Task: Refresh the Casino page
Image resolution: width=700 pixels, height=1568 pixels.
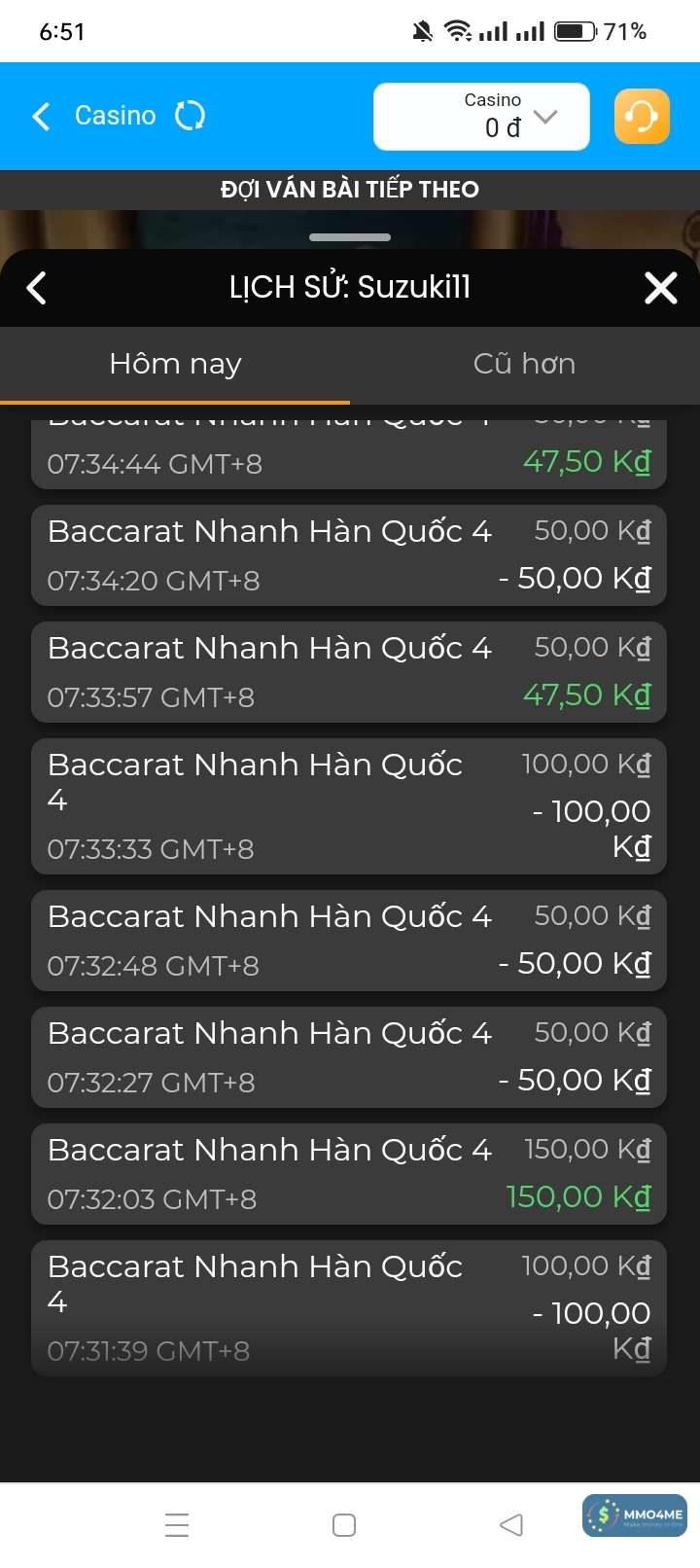Action: [190, 117]
